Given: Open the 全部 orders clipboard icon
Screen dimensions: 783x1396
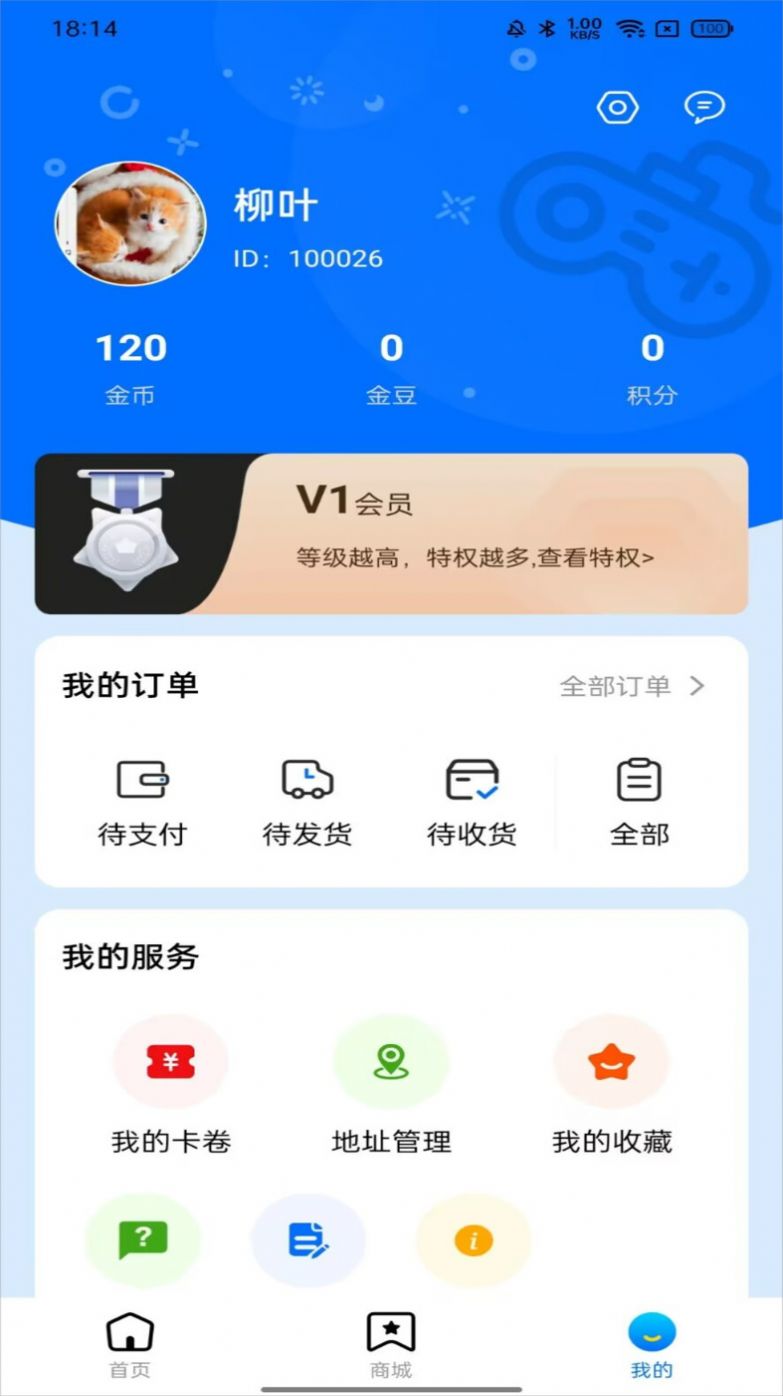Looking at the screenshot, I should pos(639,780).
